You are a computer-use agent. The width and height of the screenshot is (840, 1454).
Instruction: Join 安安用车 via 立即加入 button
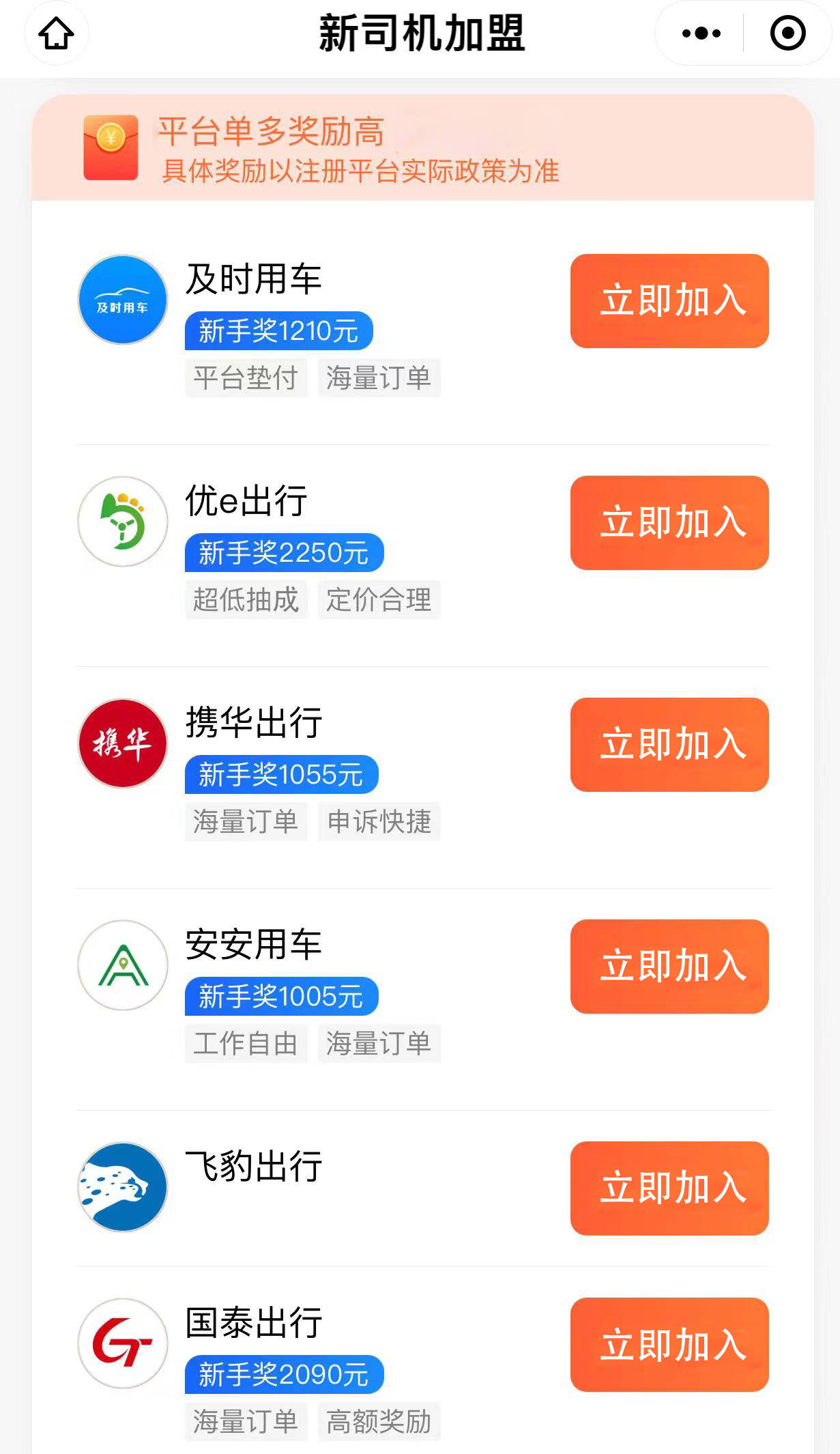point(669,966)
